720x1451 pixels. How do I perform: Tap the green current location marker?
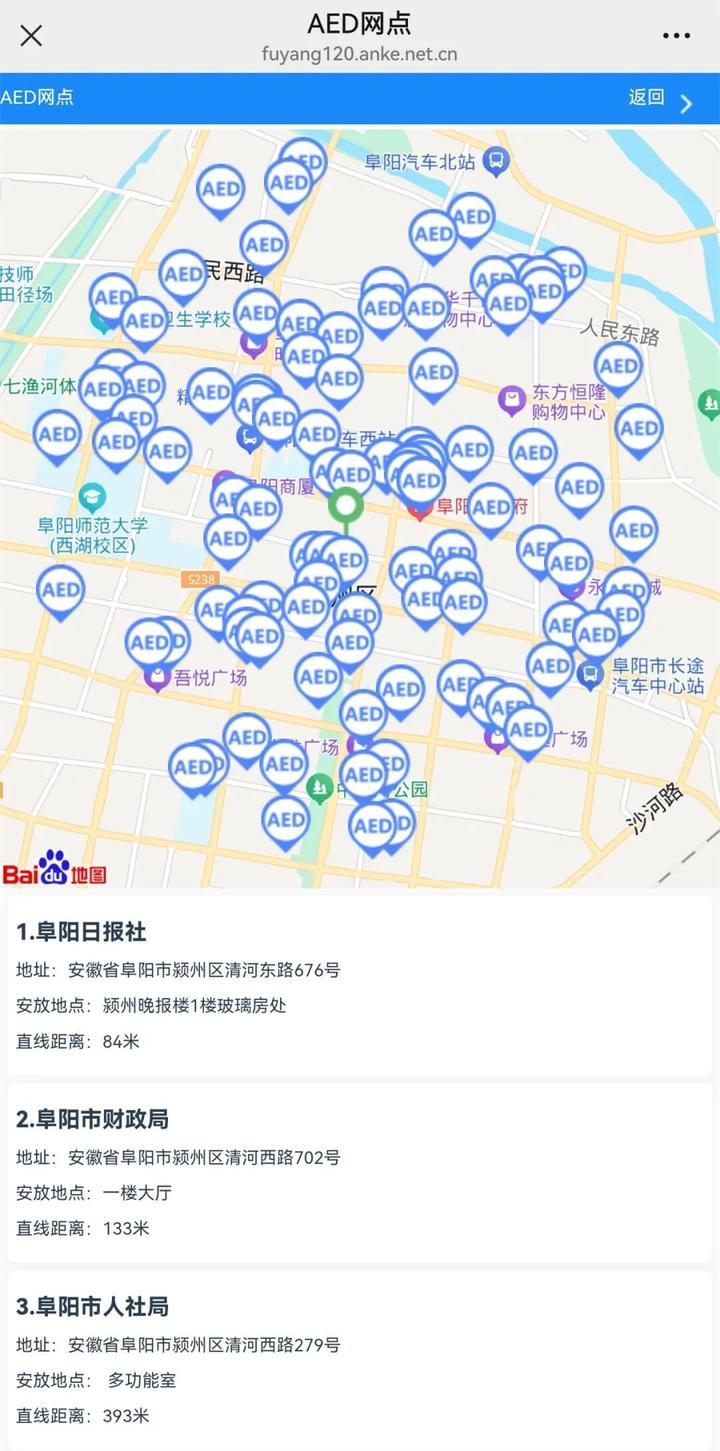(x=346, y=506)
